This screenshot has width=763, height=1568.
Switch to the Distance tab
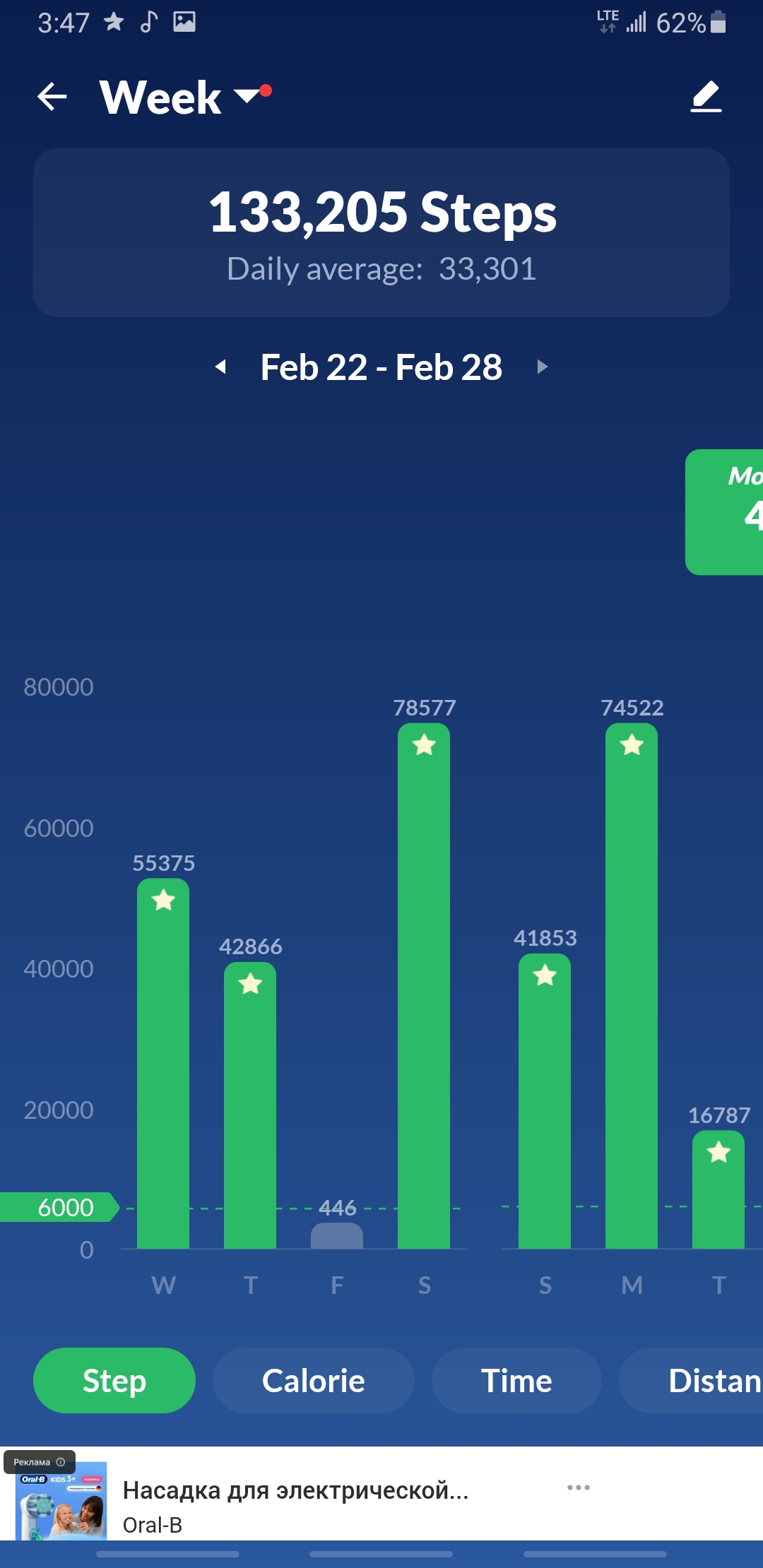(x=691, y=1380)
